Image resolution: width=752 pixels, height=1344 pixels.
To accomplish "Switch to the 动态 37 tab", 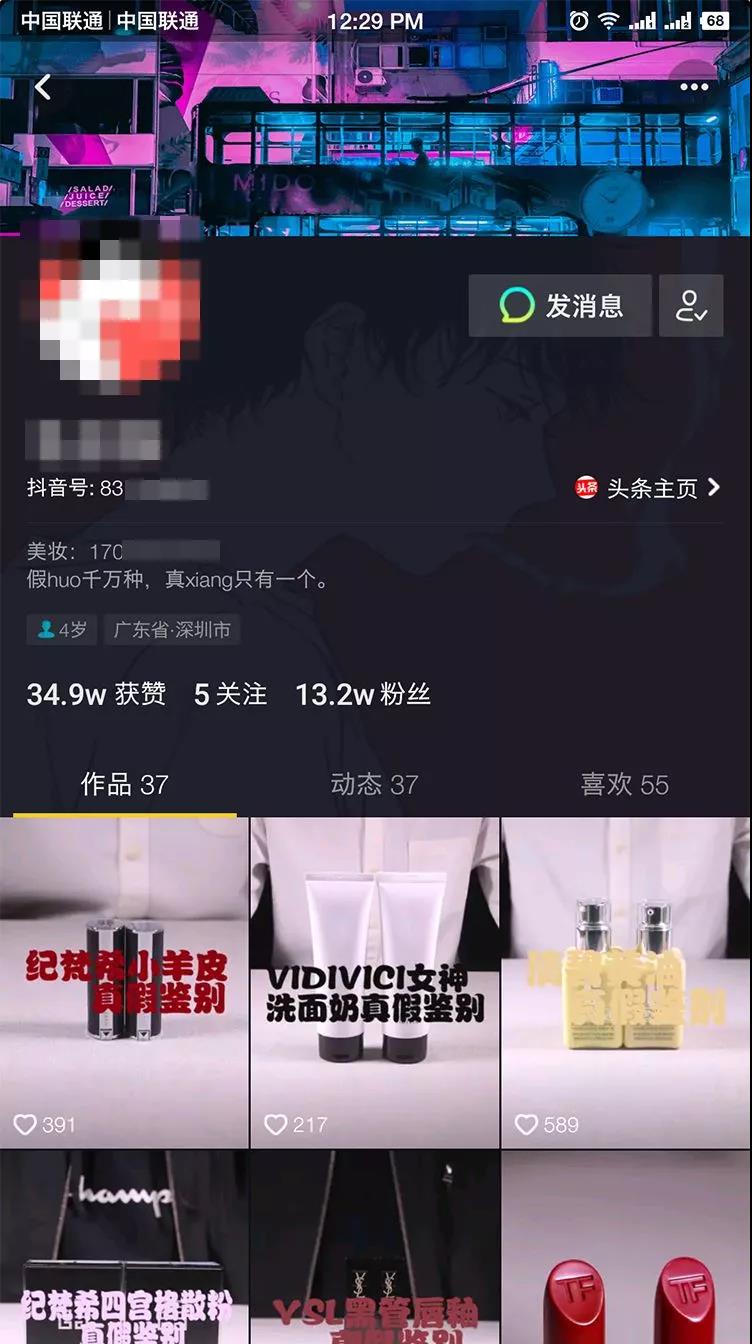I will 374,785.
